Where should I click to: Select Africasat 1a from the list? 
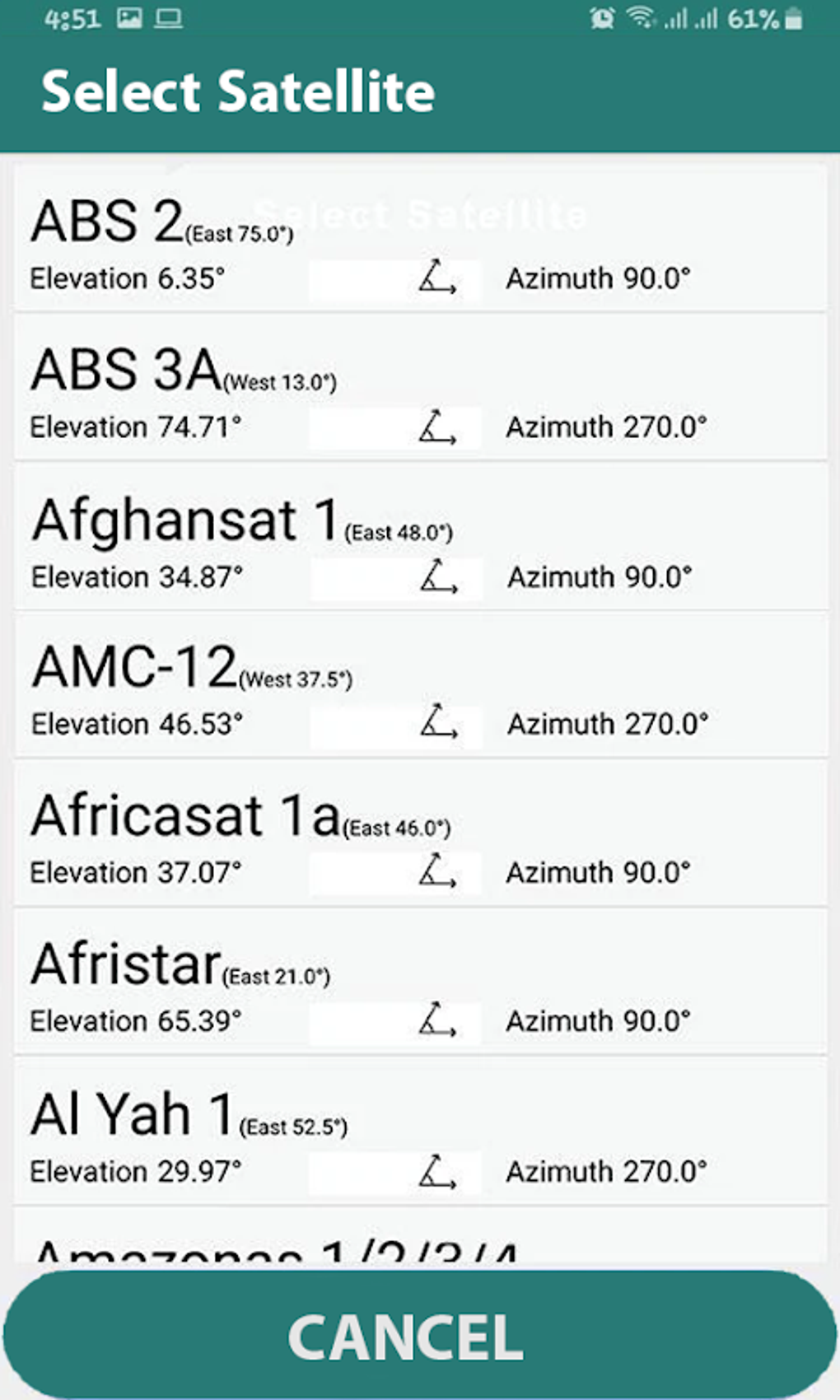point(420,833)
